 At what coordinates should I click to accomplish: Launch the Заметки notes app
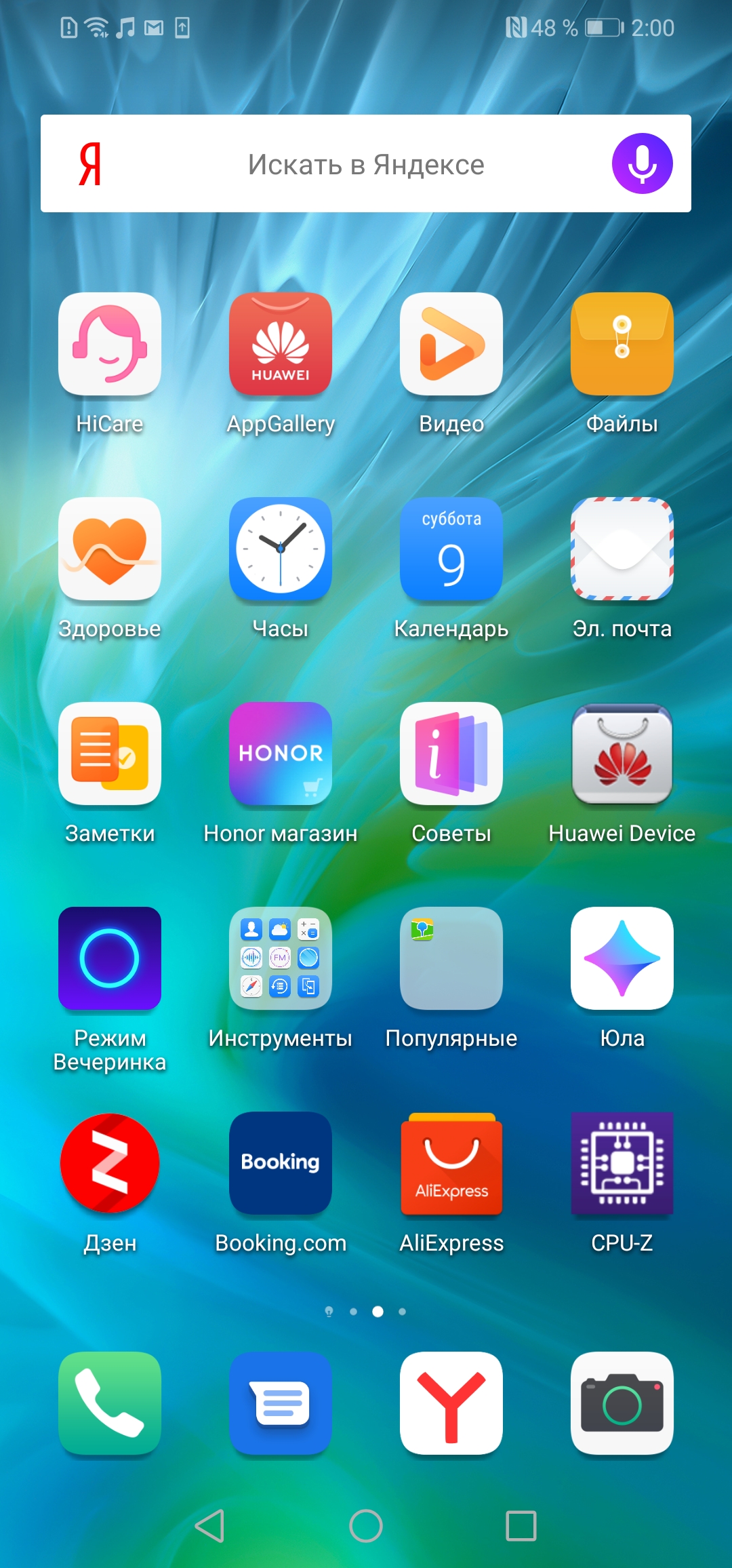click(110, 754)
